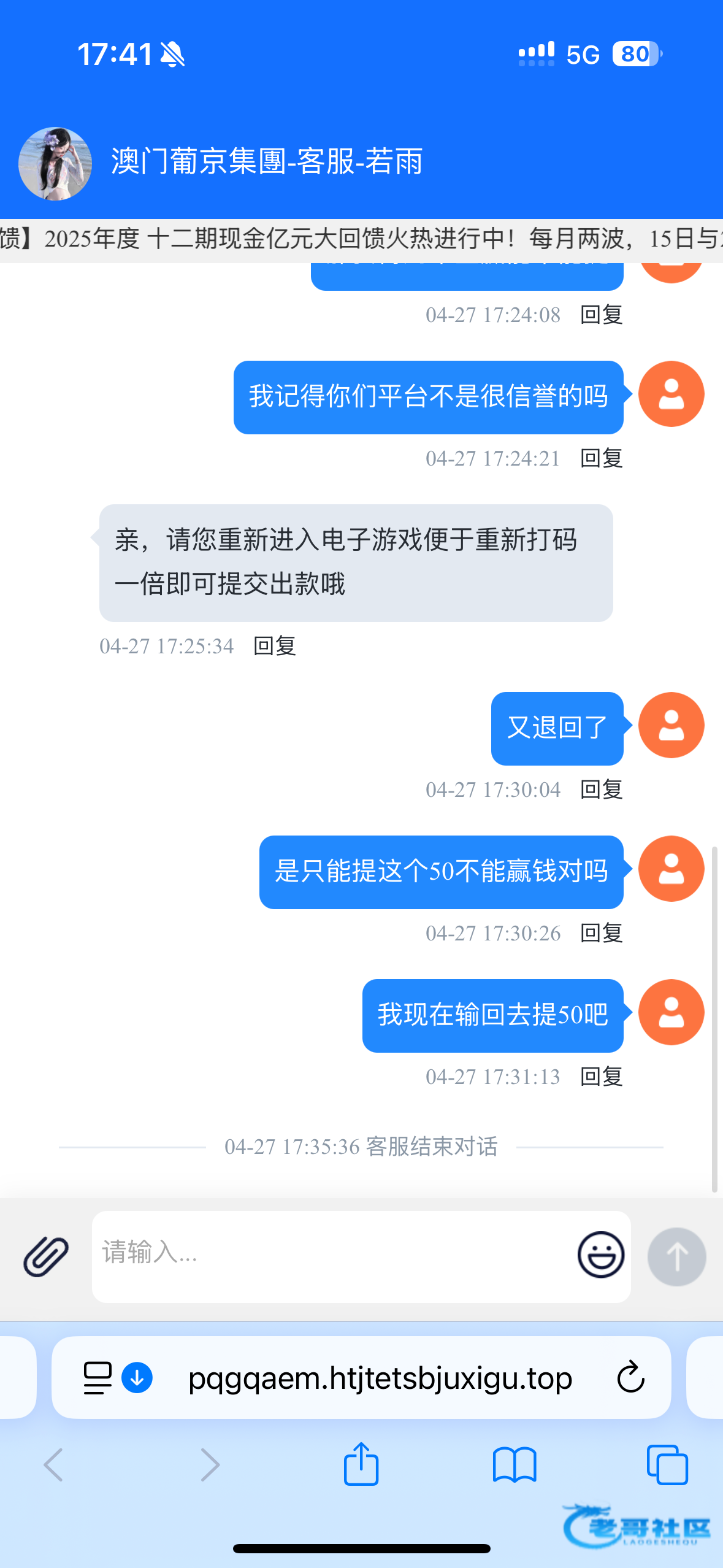Screen dimensions: 723x1568
Task: Open the customer service agent avatar
Action: (55, 164)
